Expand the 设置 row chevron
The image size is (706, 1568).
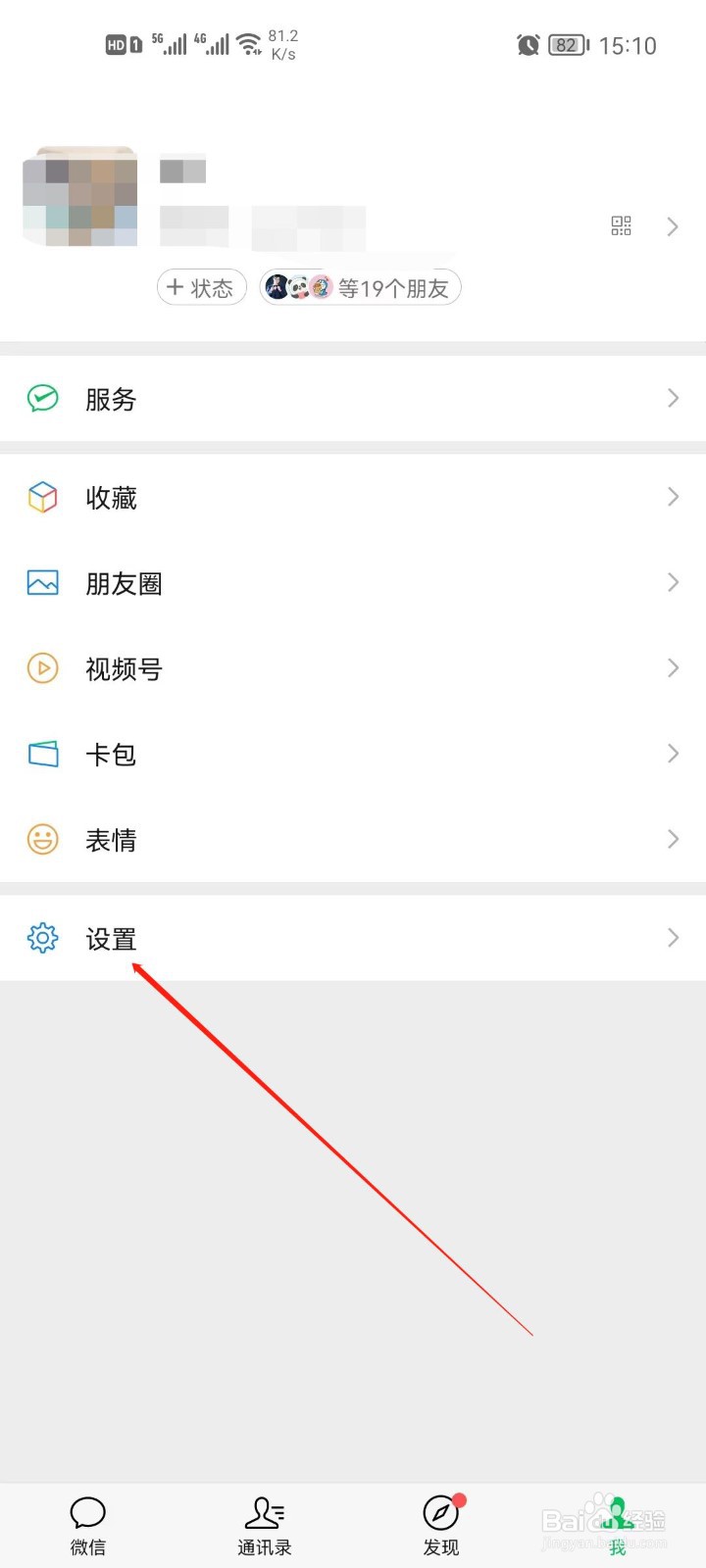point(673,938)
